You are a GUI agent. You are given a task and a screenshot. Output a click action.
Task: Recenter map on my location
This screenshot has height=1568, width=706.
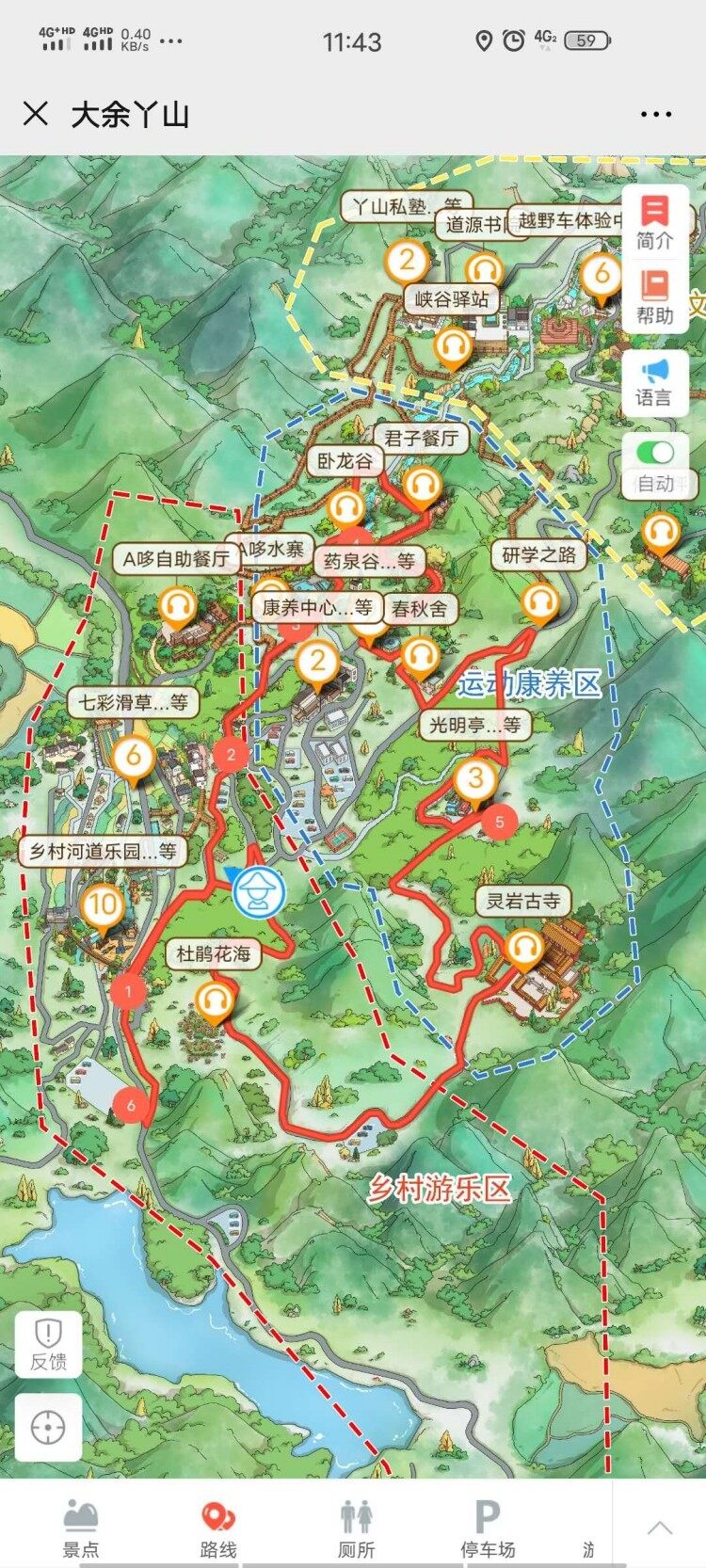pos(48,1427)
